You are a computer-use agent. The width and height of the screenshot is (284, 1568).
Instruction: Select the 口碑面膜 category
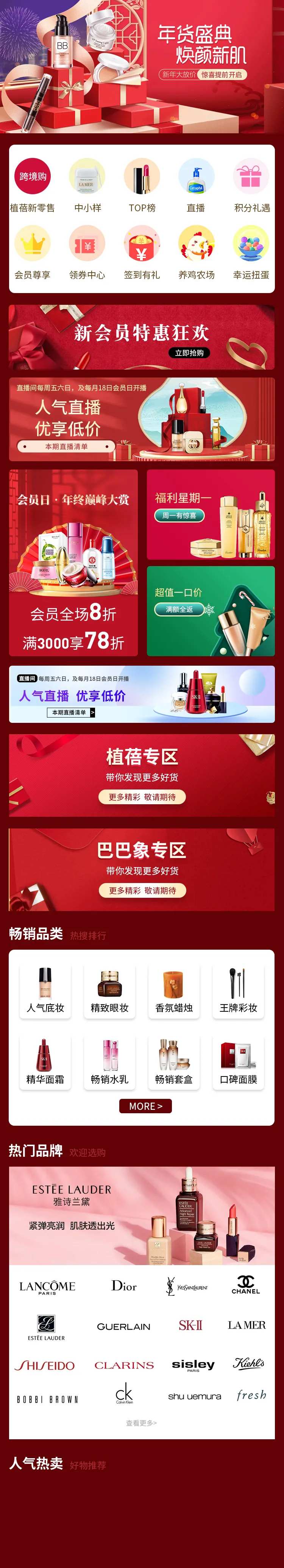[x=239, y=1064]
